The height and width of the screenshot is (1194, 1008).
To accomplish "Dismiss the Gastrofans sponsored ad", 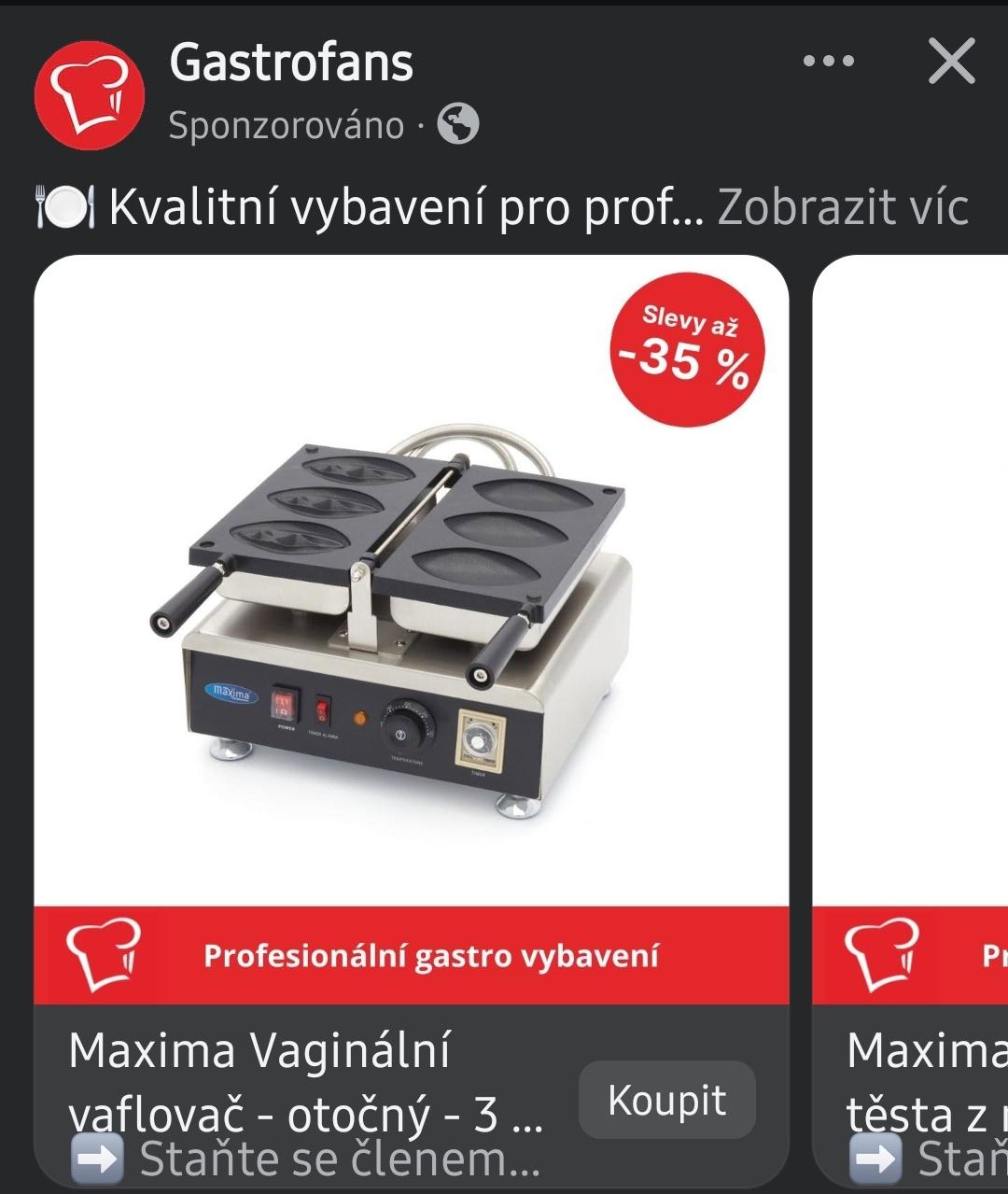I will (951, 62).
